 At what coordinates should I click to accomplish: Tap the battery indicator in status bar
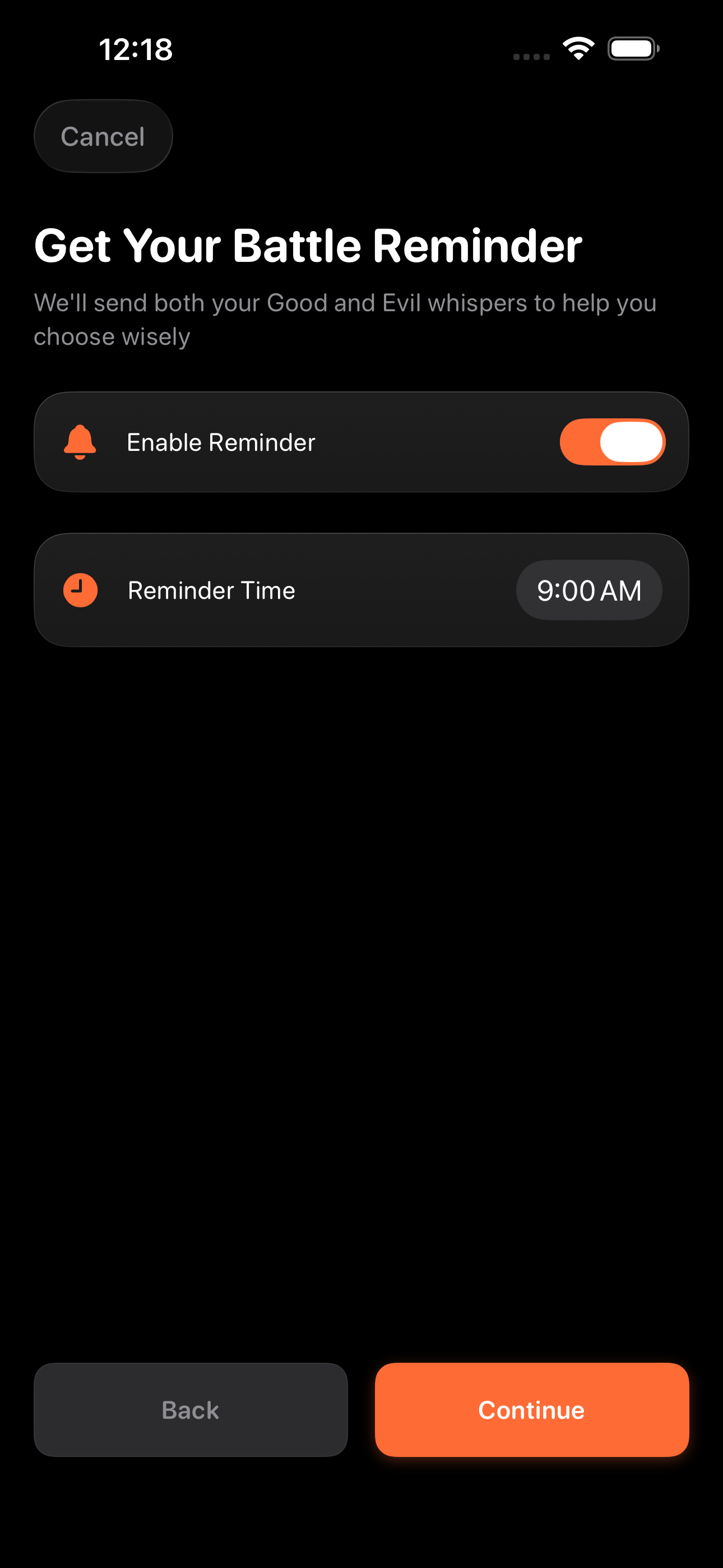(x=633, y=48)
